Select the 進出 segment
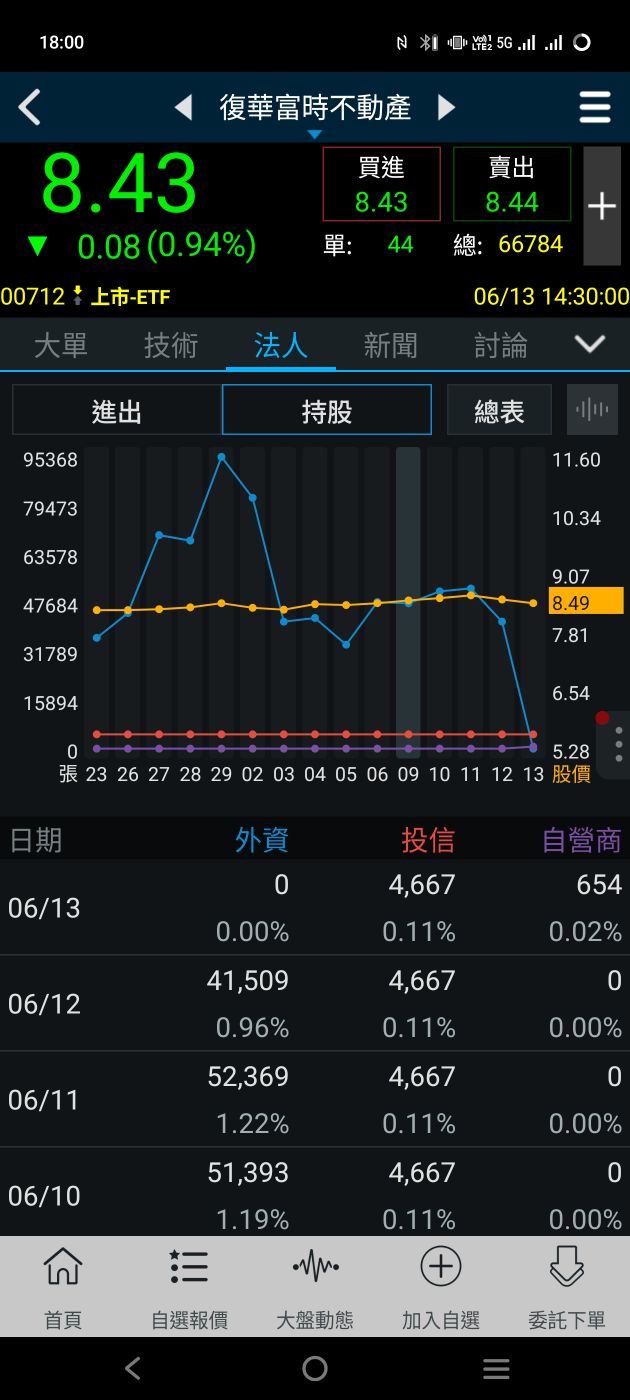The image size is (630, 1400). pos(116,410)
